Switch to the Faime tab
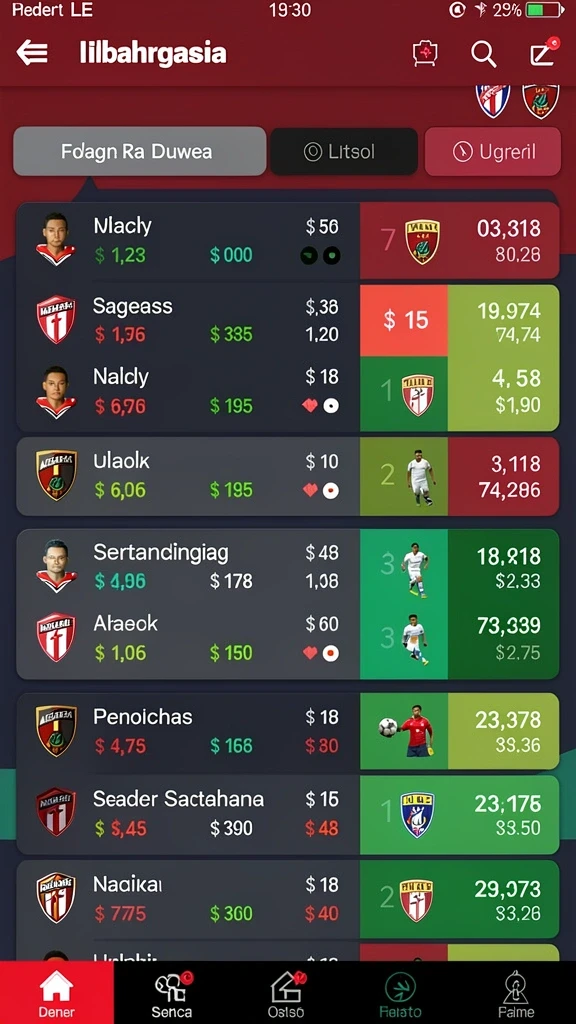576x1024 pixels. (x=516, y=995)
